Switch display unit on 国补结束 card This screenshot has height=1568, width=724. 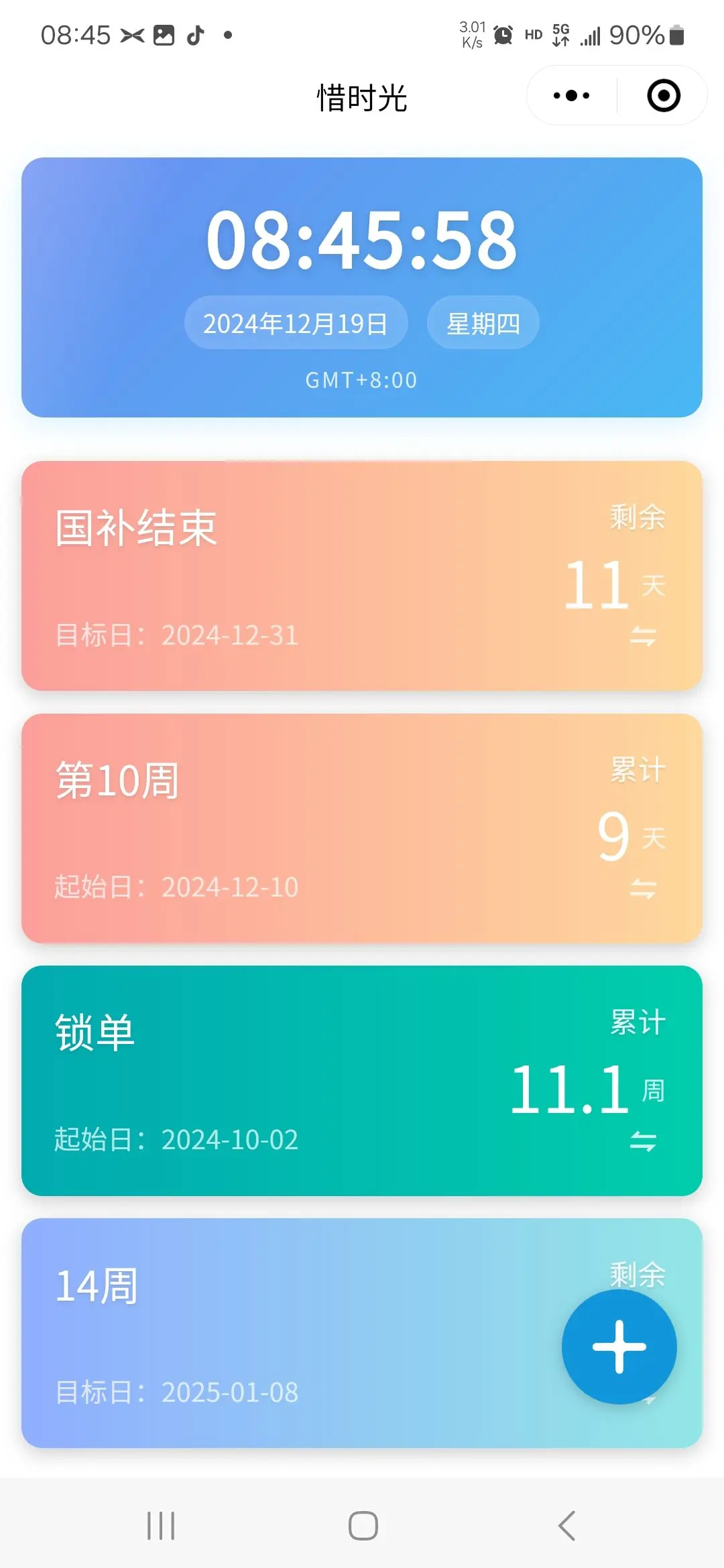[643, 636]
